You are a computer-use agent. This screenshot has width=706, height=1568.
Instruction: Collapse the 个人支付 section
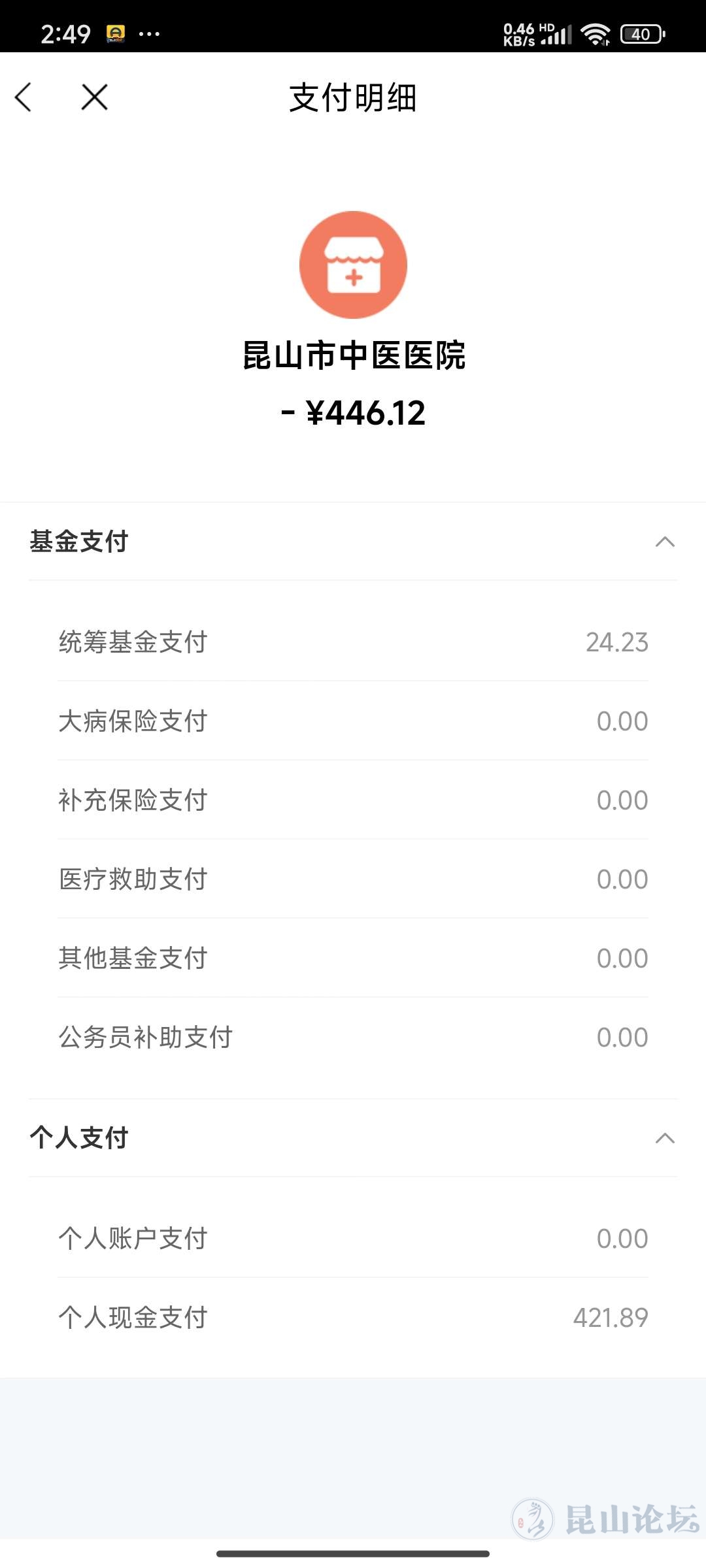click(664, 1138)
